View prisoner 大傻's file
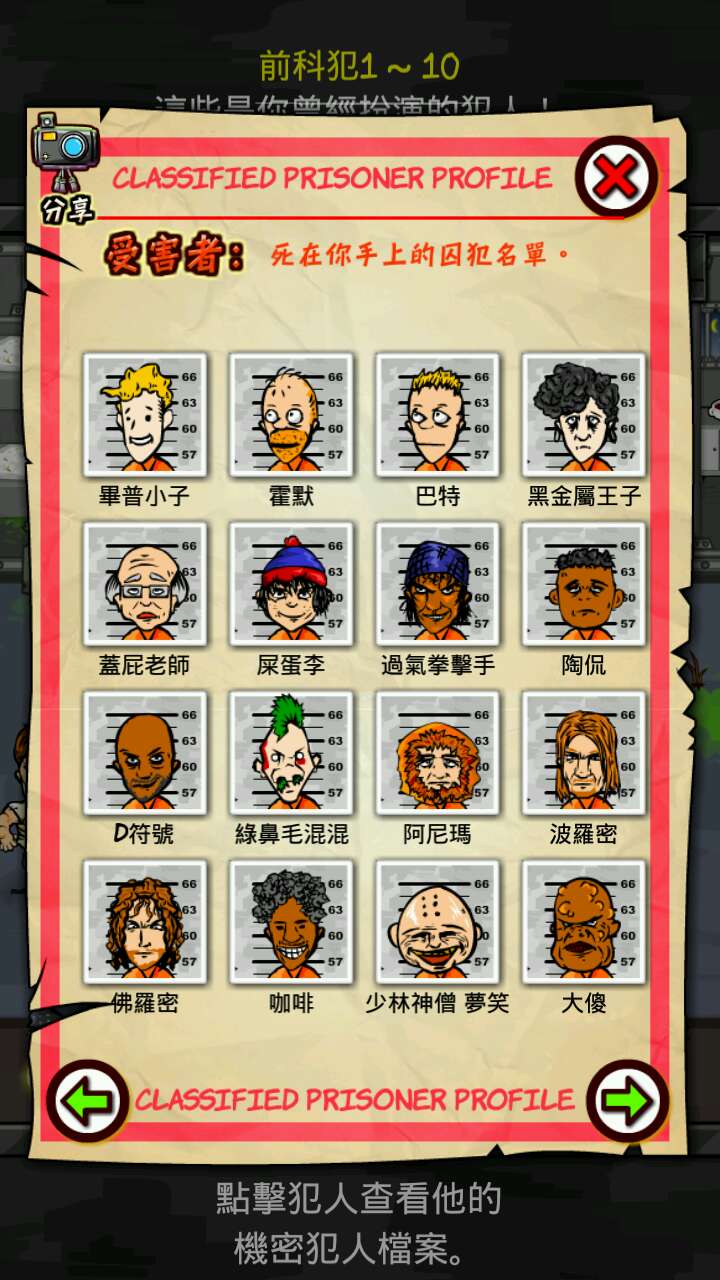Viewport: 720px width, 1280px height. point(584,922)
